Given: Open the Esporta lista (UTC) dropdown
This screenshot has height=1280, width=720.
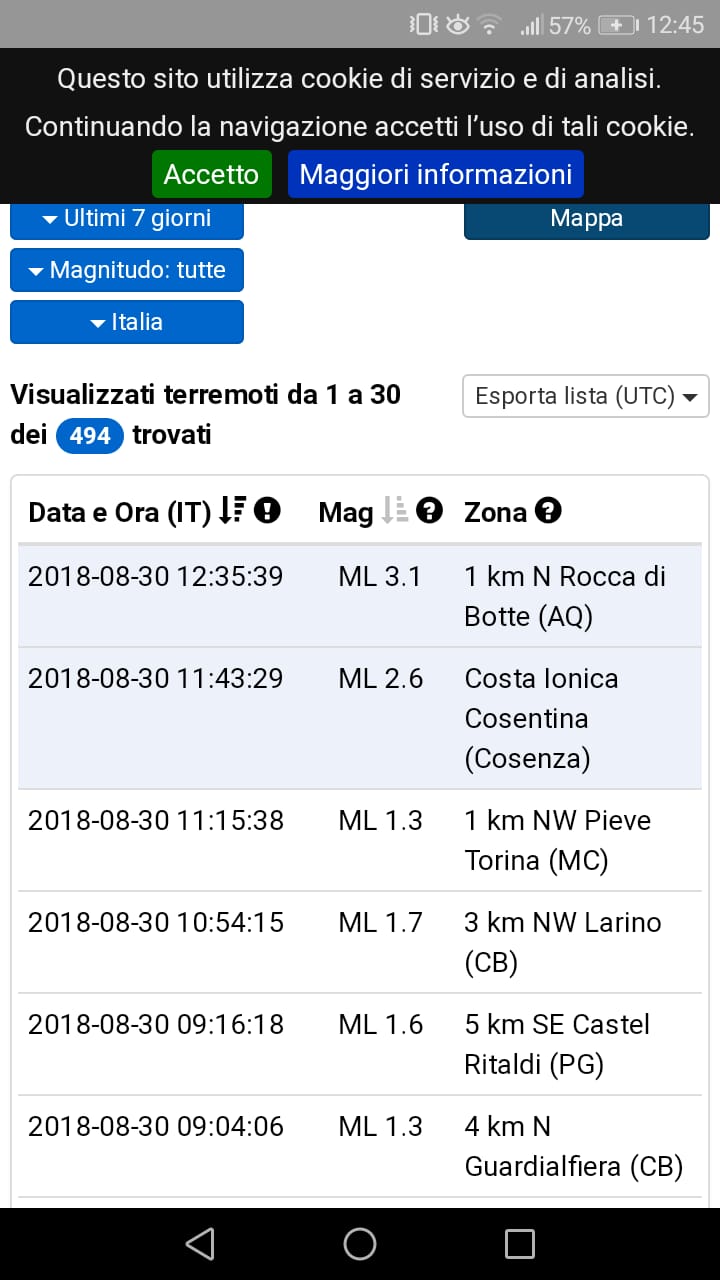Looking at the screenshot, I should coord(586,396).
